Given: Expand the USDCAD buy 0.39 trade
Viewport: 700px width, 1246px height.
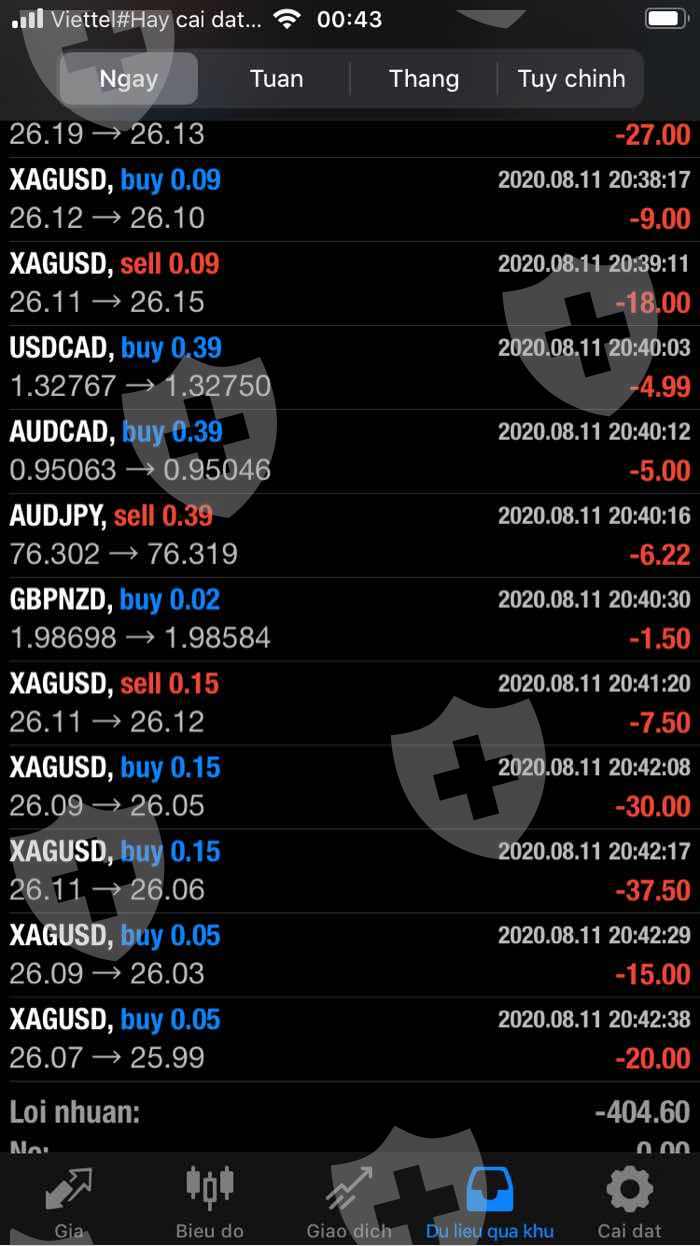Looking at the screenshot, I should click(350, 367).
